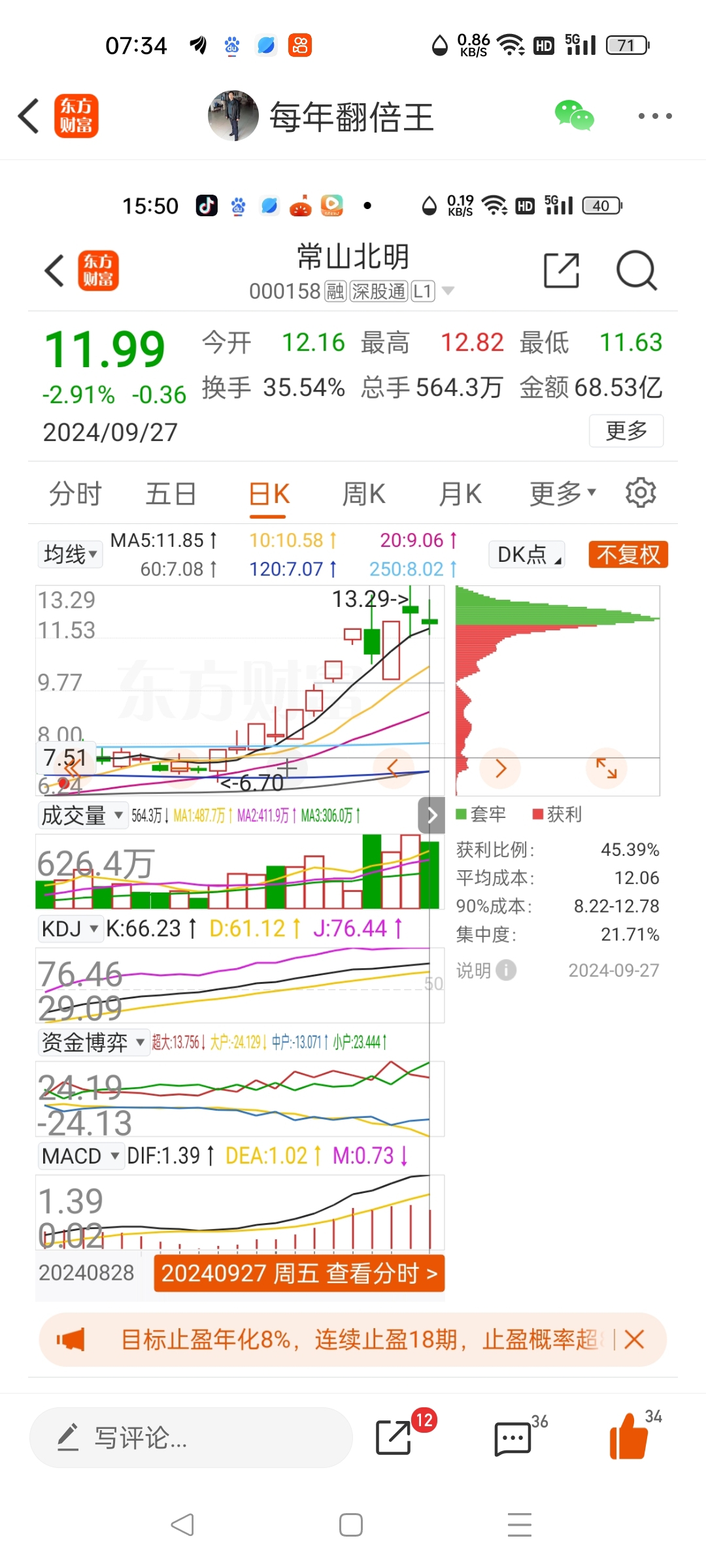The image size is (706, 1568).
Task: Toggle the DK点 indicator on chart
Action: pyautogui.click(x=526, y=554)
